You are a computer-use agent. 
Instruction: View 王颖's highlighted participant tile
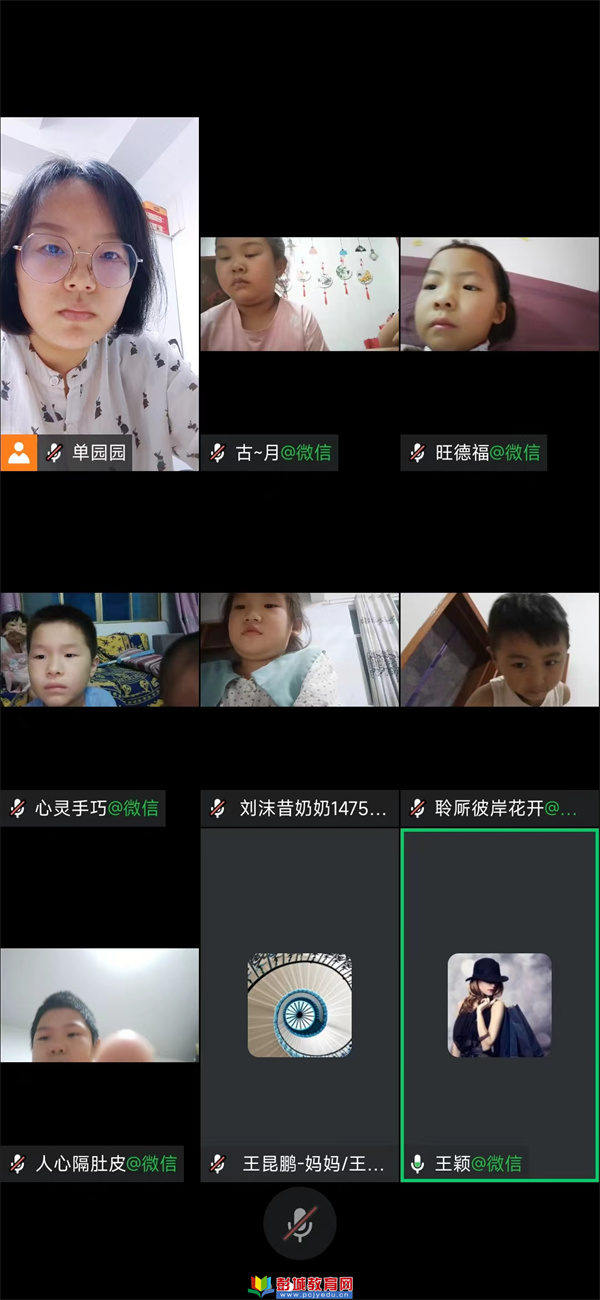499,1005
